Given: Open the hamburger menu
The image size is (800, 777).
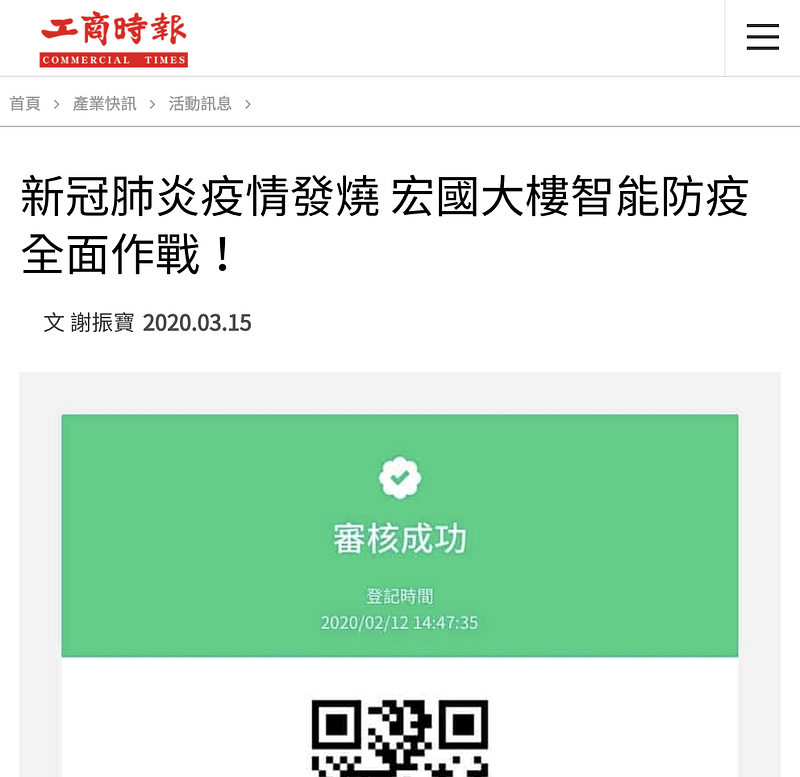Looking at the screenshot, I should coord(762,38).
